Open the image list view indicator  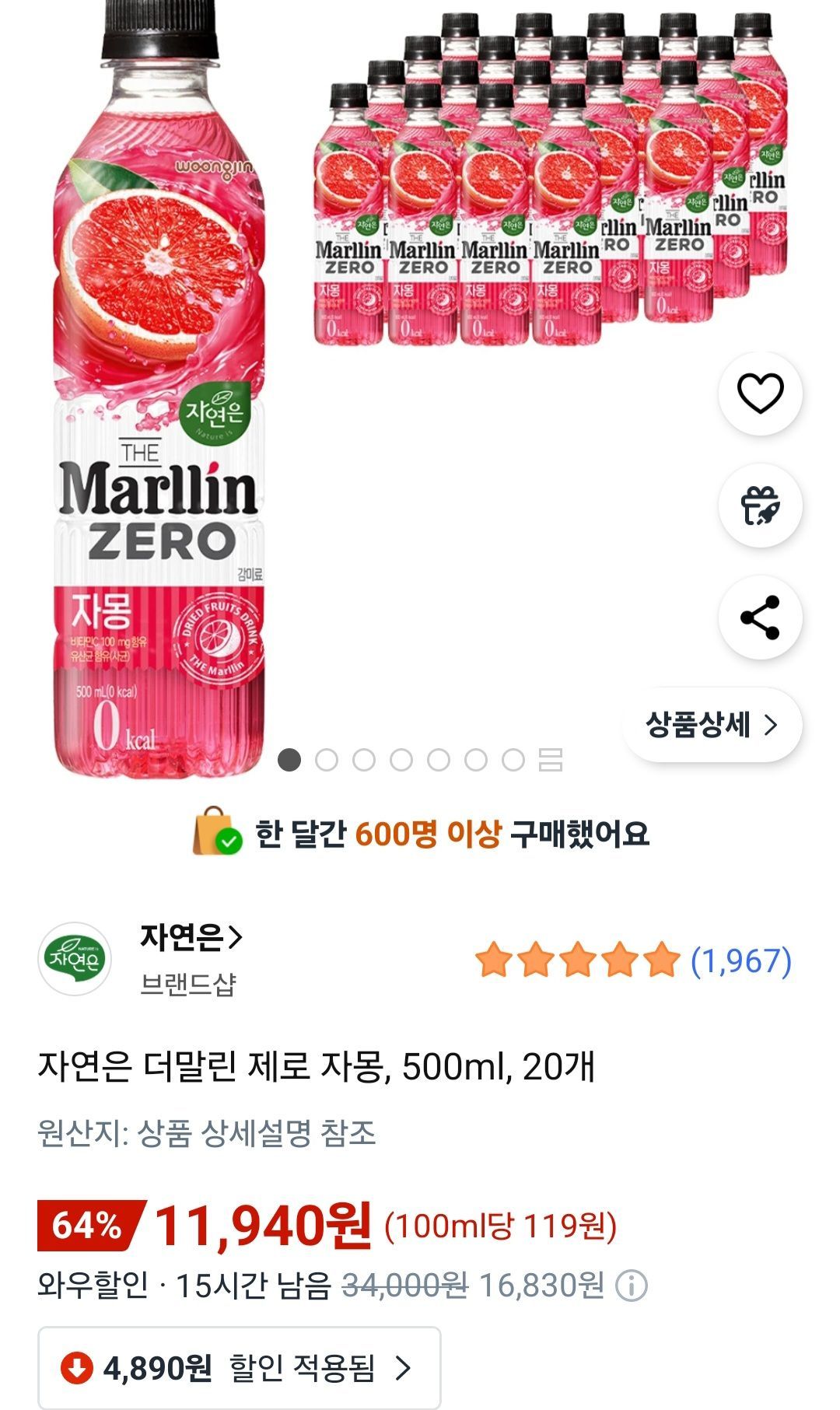coord(551,760)
